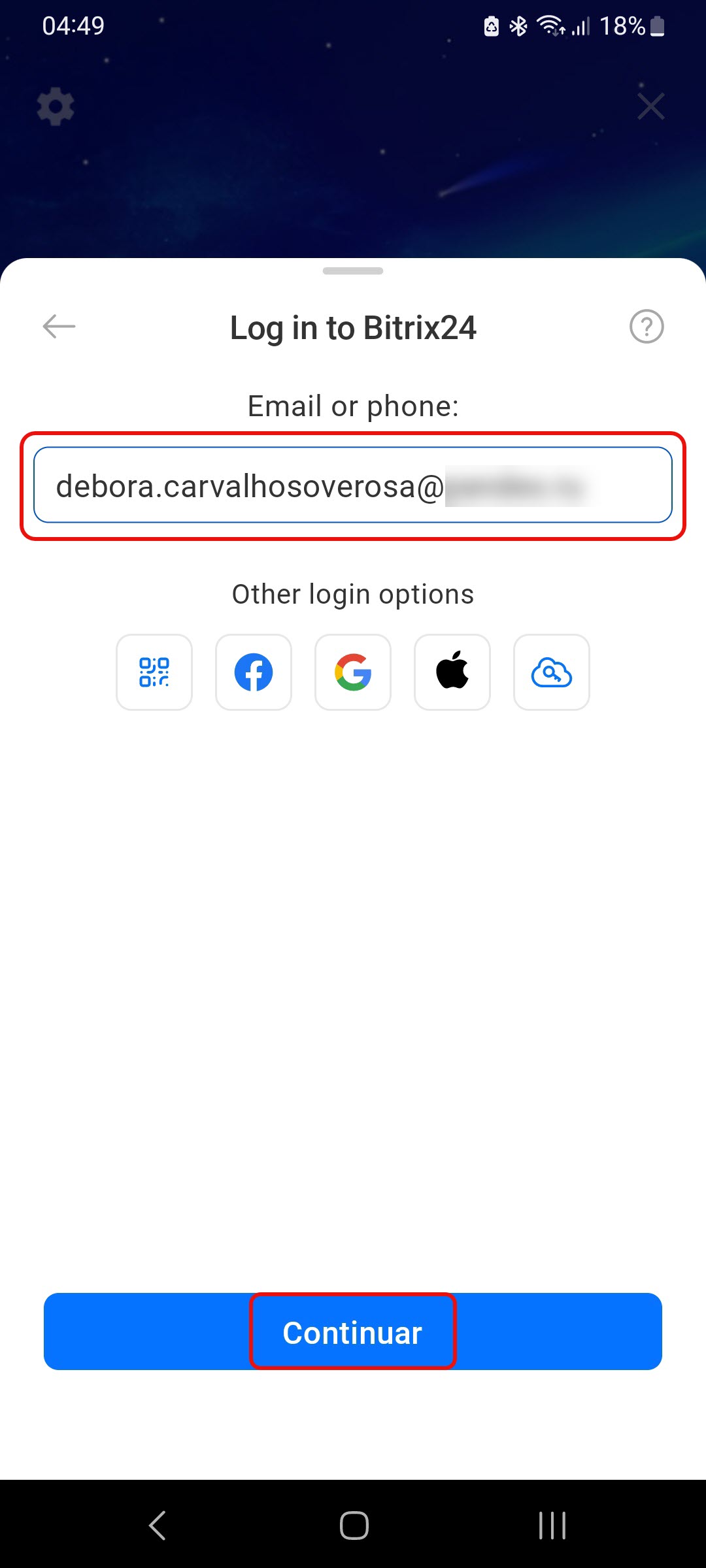The height and width of the screenshot is (1568, 706).
Task: Open recent apps from navigation bar
Action: (x=552, y=1526)
